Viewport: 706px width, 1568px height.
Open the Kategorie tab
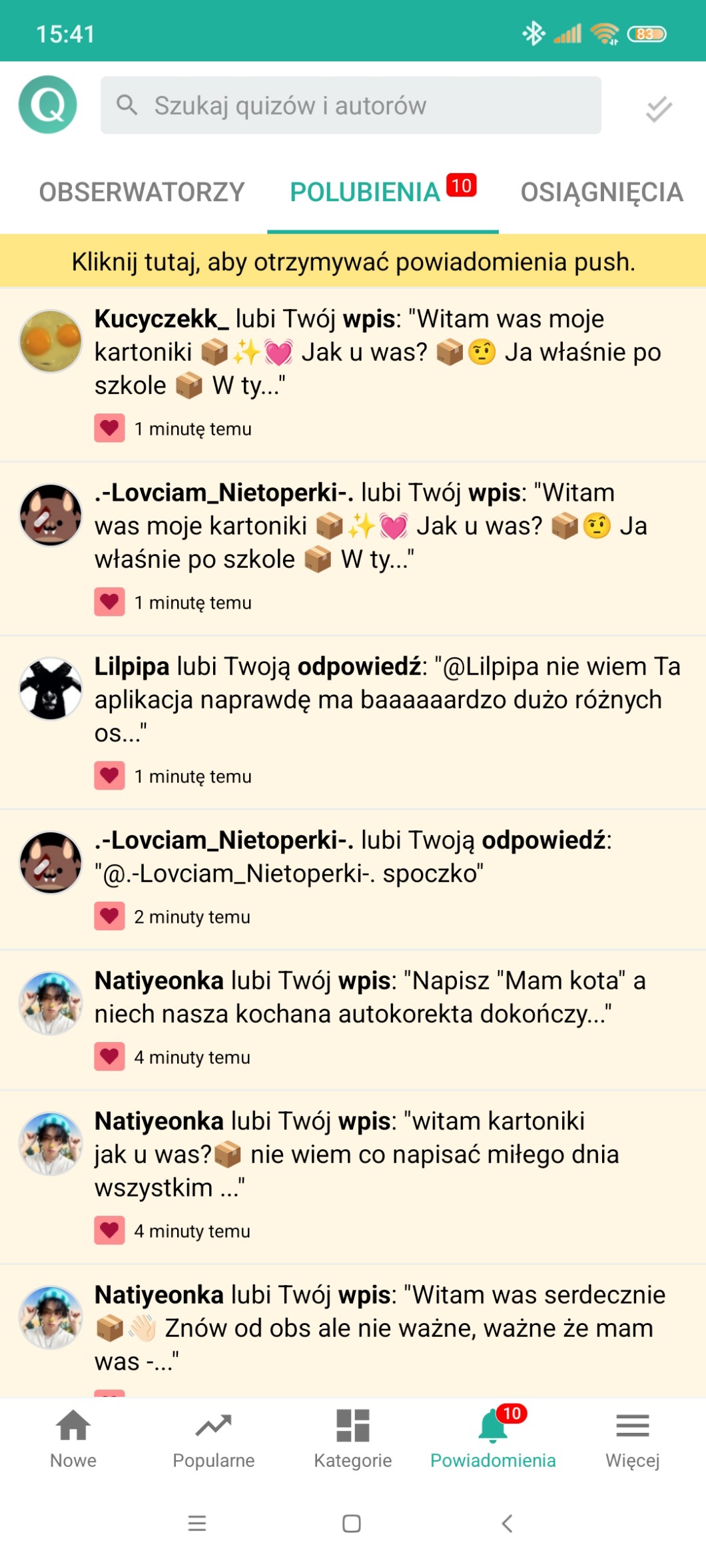tap(353, 1439)
